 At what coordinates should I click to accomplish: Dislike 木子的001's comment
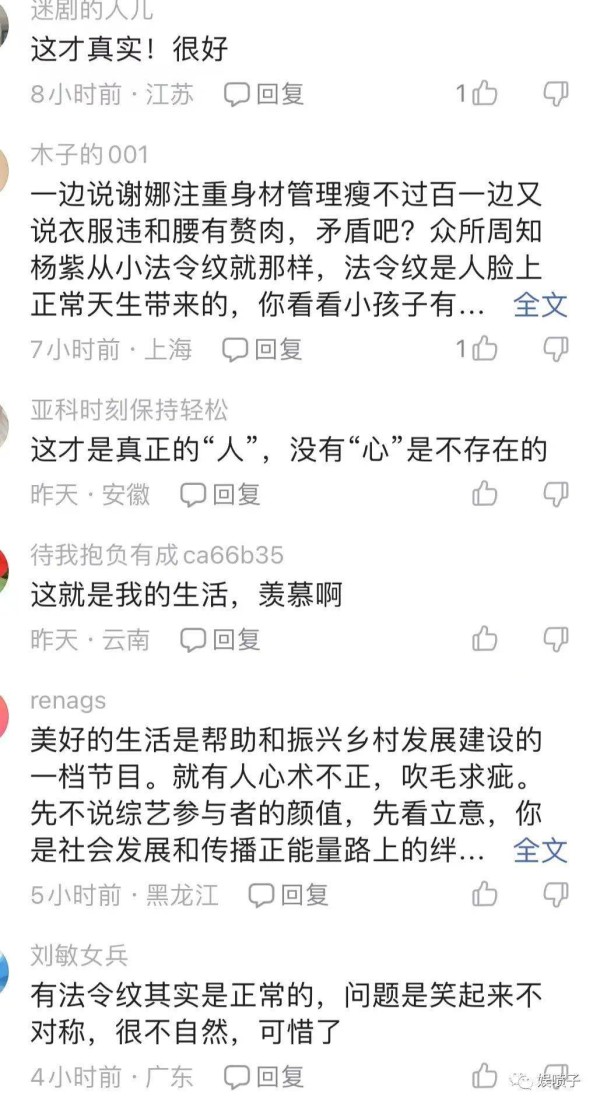556,349
